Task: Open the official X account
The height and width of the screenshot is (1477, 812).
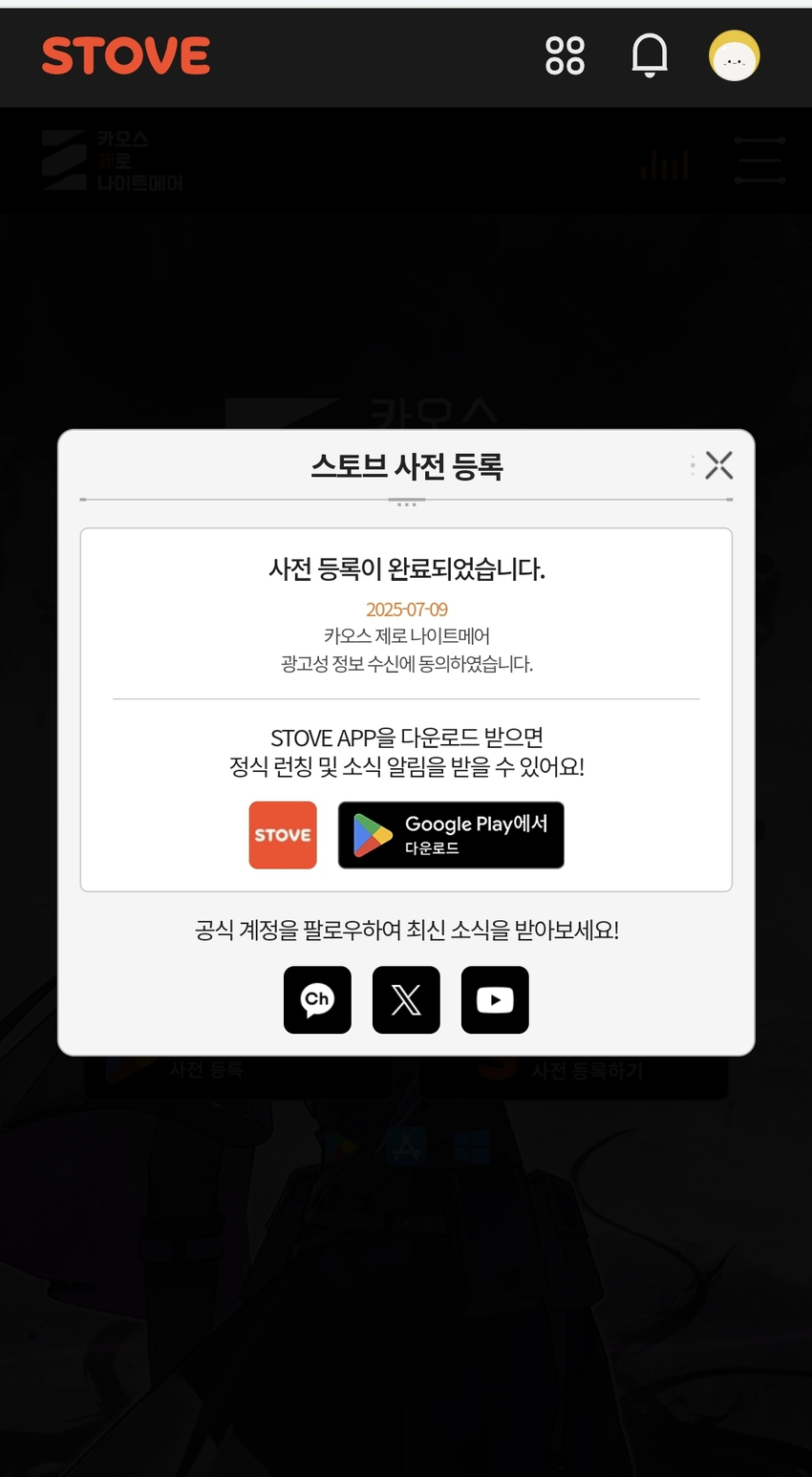Action: [406, 999]
